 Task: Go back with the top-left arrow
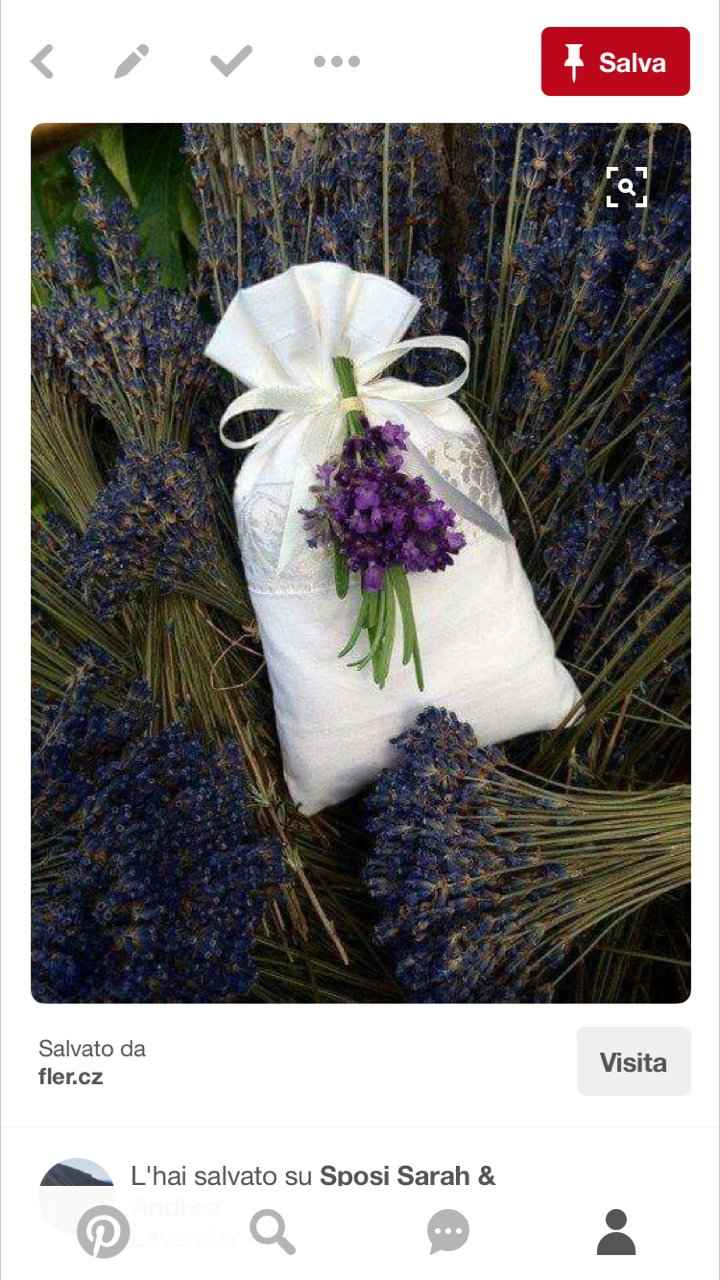coord(42,62)
